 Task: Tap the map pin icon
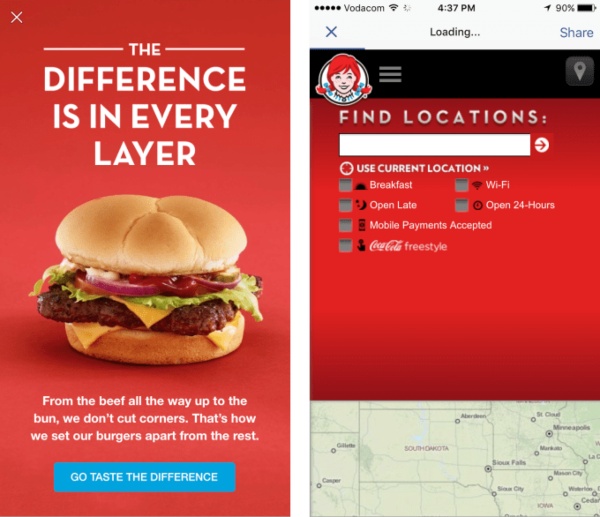tap(578, 73)
